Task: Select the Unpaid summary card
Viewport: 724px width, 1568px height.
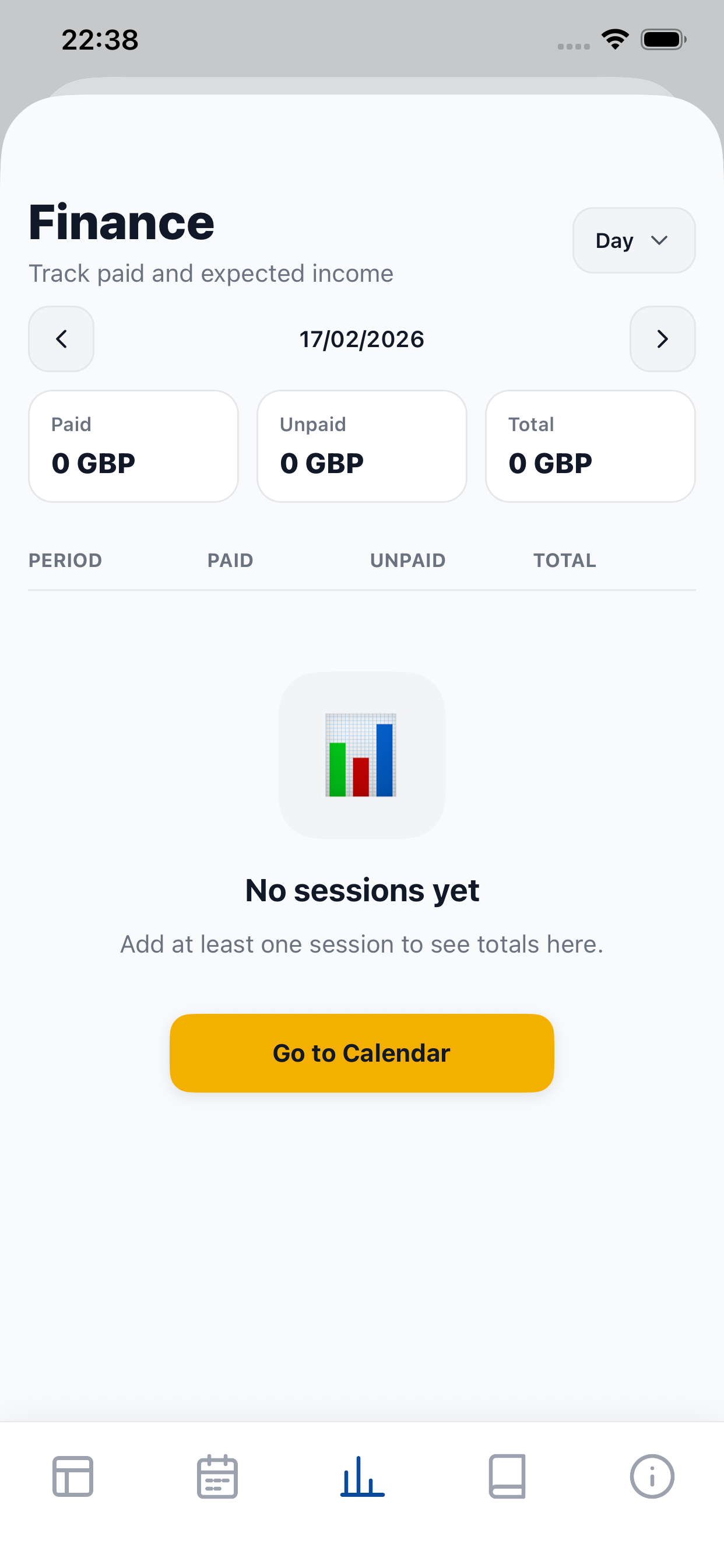Action: (x=361, y=446)
